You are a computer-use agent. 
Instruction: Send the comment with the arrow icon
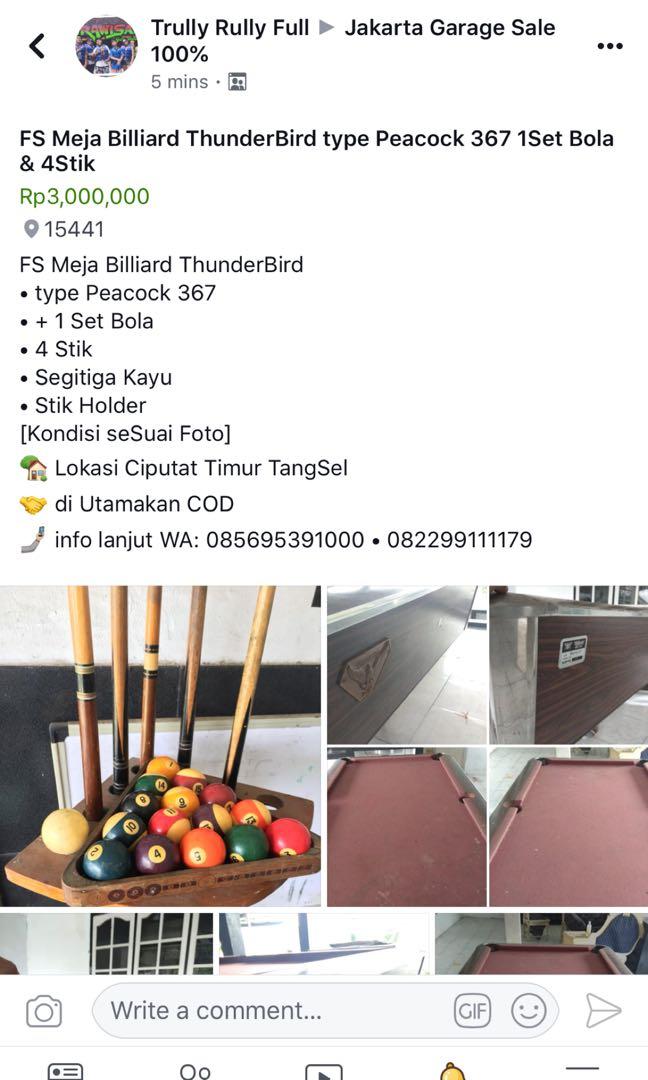(x=603, y=1011)
